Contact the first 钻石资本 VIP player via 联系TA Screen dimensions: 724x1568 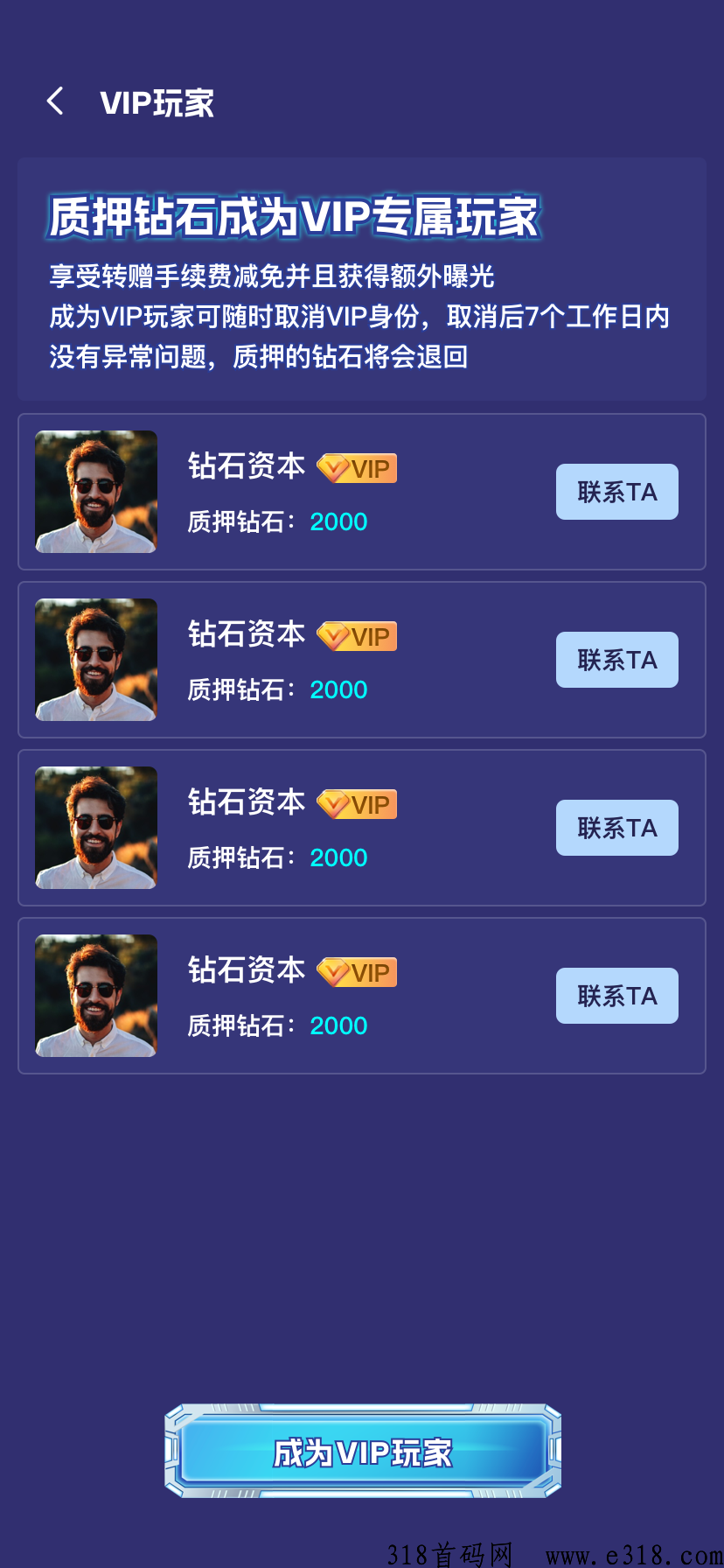click(616, 492)
